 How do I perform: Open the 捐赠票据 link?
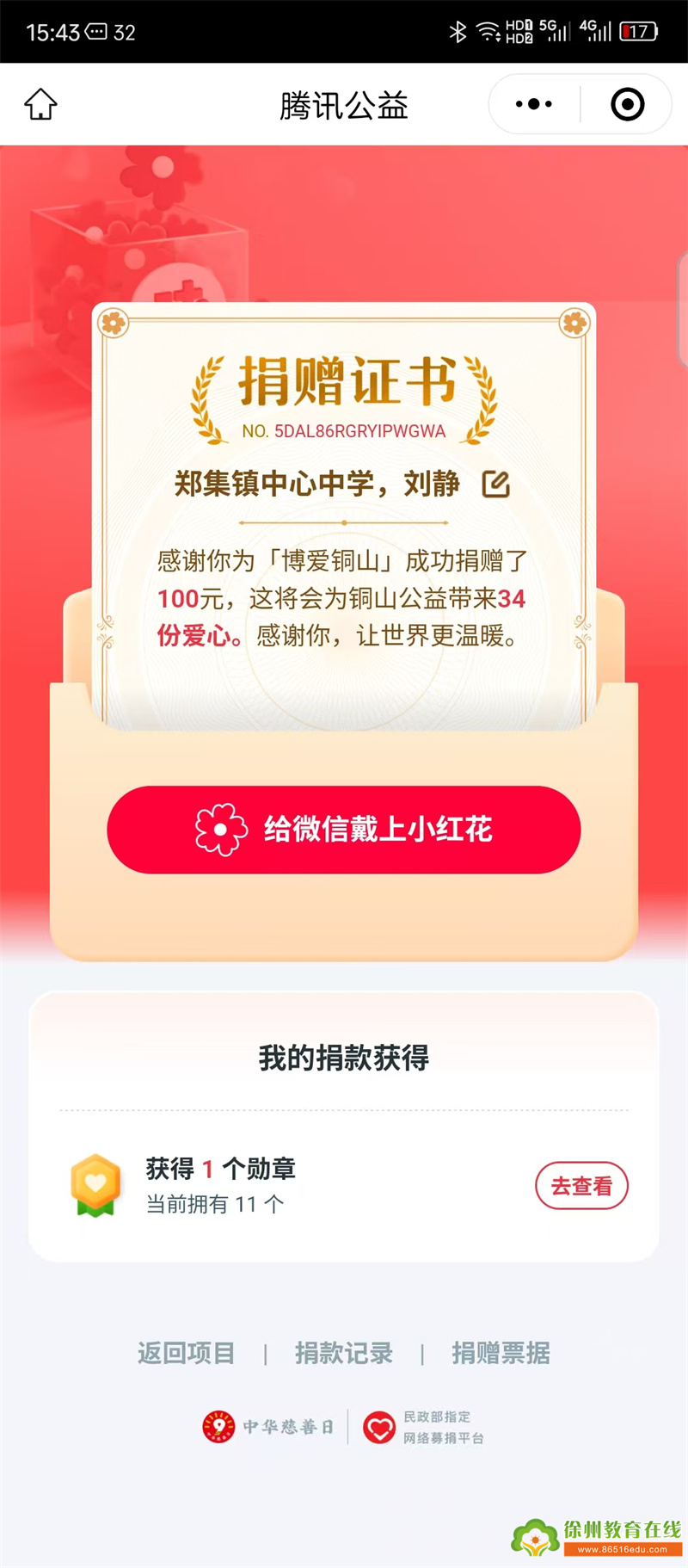[x=501, y=1353]
